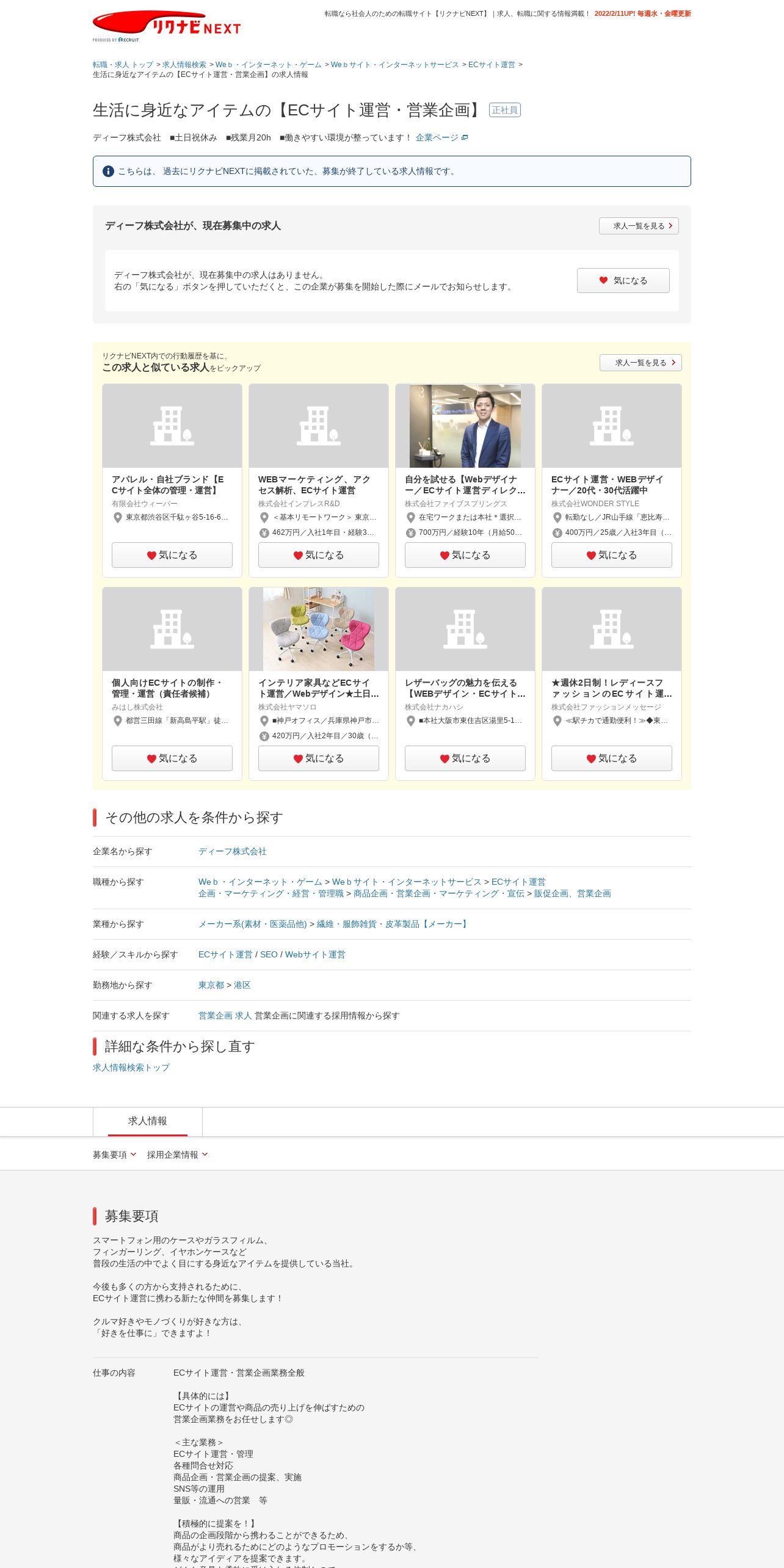Viewport: 784px width, 1568px height.
Task: Tap 気になる on 株式会社WONDER STYLE card
Action: tap(612, 555)
